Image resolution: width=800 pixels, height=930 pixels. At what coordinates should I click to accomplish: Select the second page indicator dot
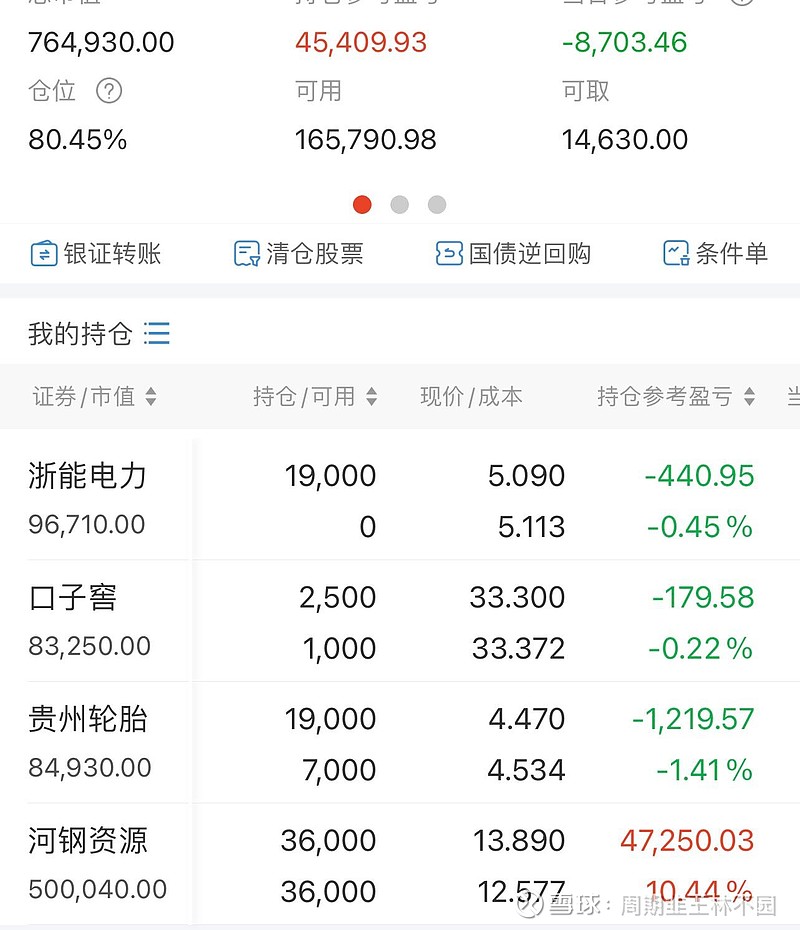click(400, 205)
